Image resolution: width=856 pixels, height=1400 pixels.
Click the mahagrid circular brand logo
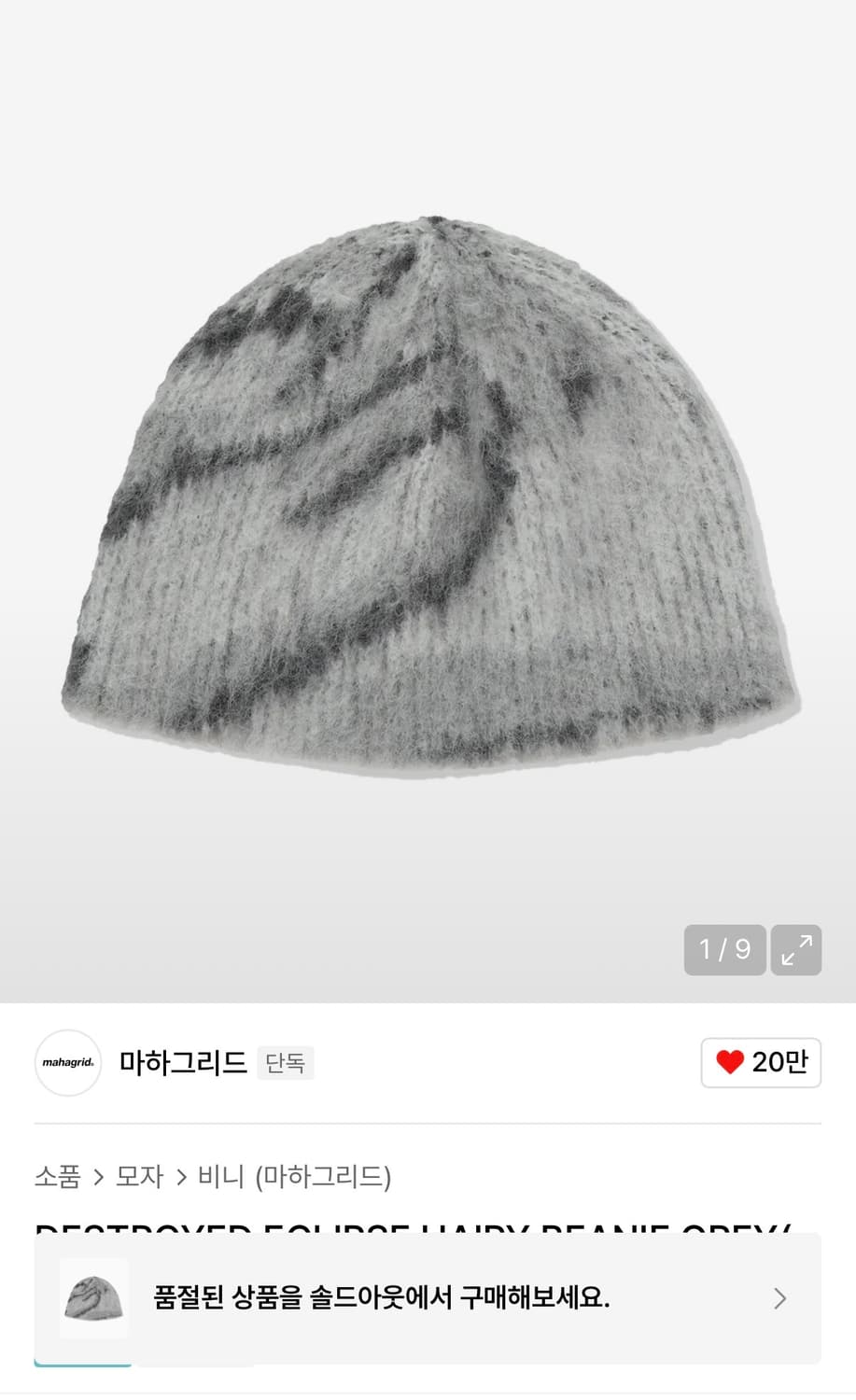(x=66, y=1062)
